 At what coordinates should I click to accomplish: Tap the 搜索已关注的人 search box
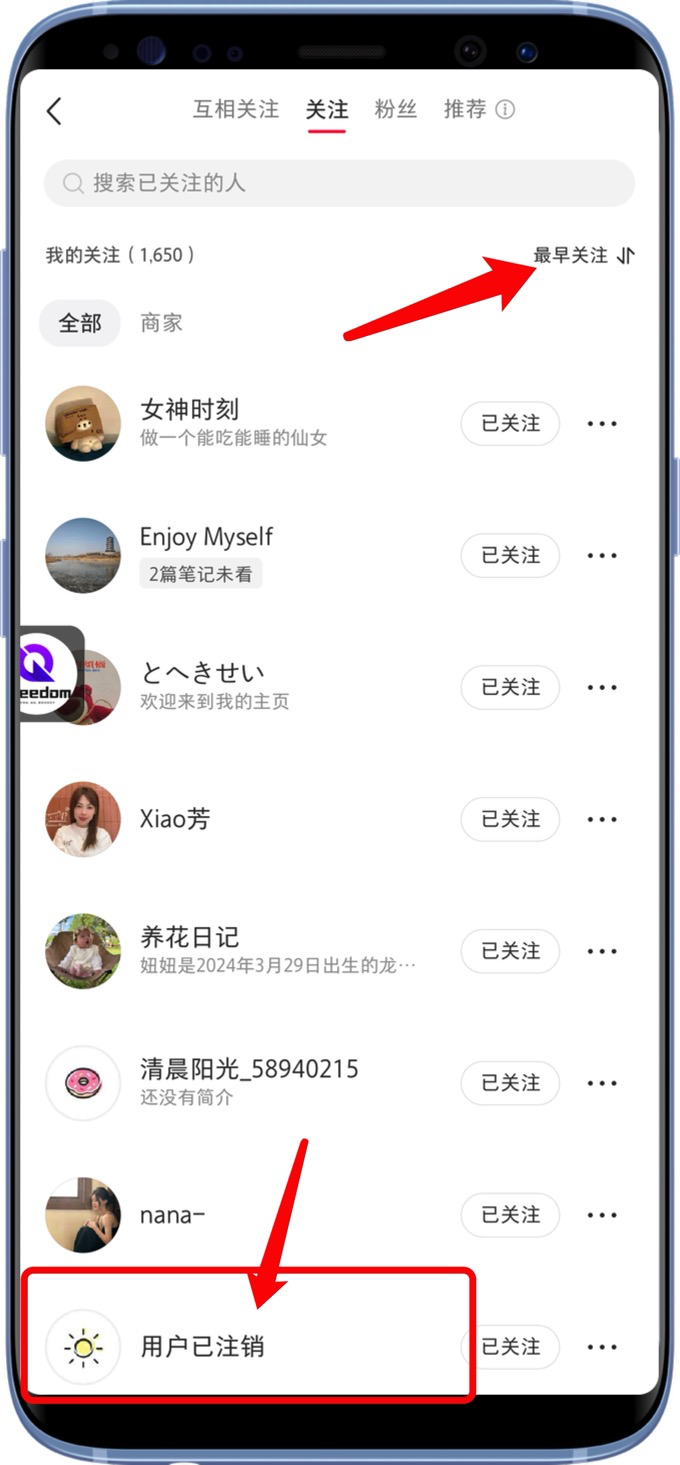point(339,183)
